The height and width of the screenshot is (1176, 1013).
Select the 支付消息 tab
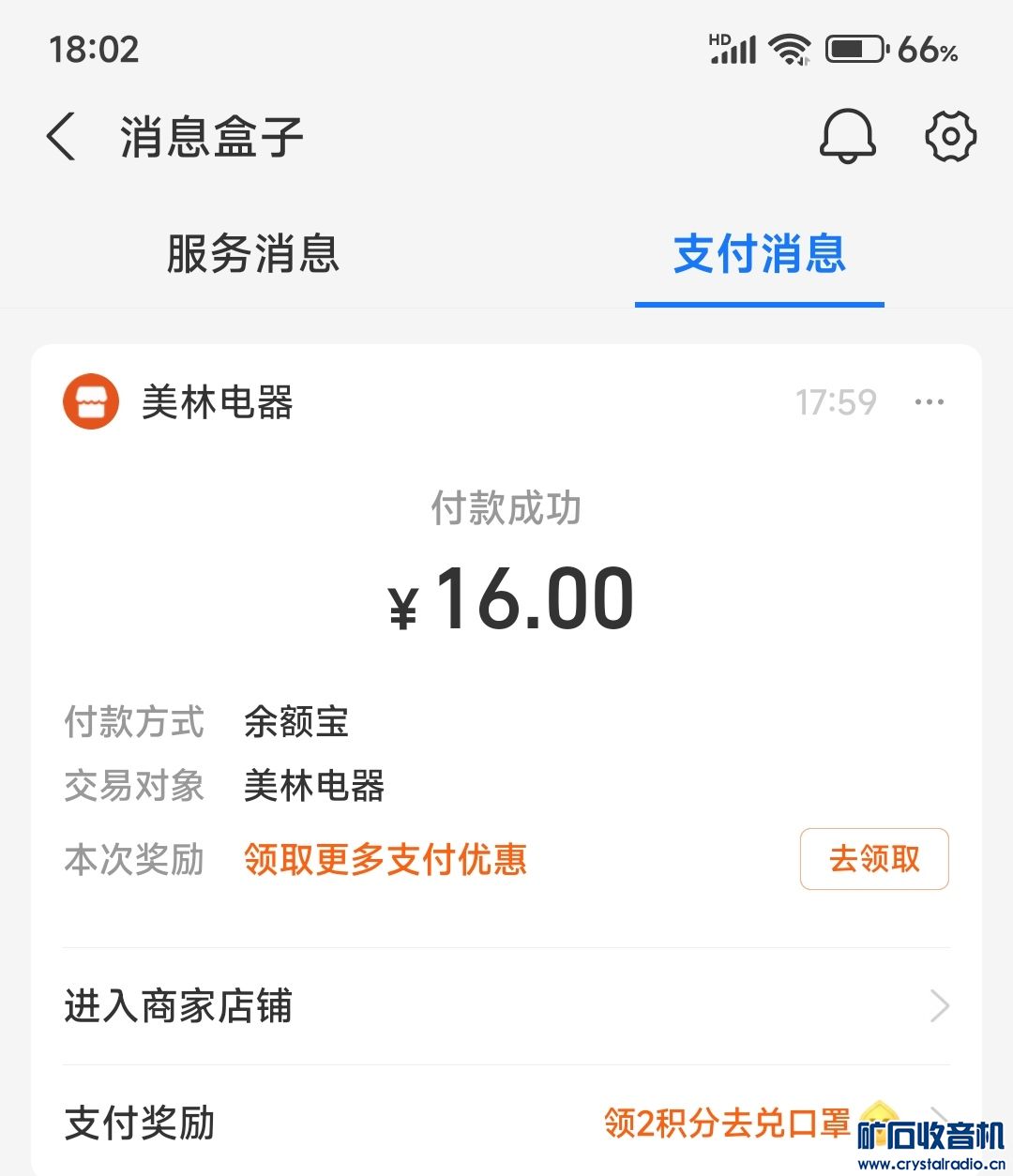pos(759,254)
